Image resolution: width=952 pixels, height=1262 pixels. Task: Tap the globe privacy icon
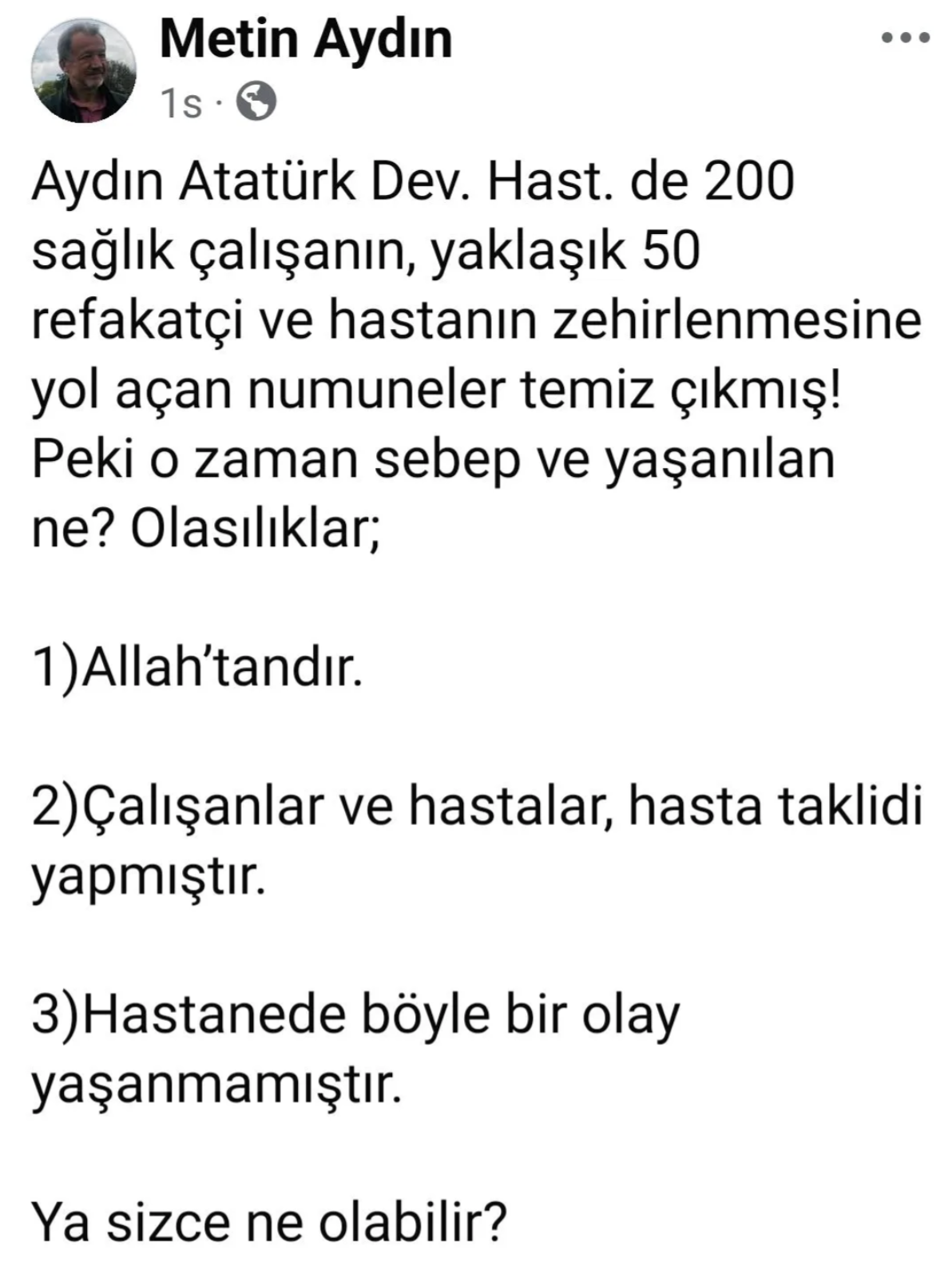tap(257, 102)
